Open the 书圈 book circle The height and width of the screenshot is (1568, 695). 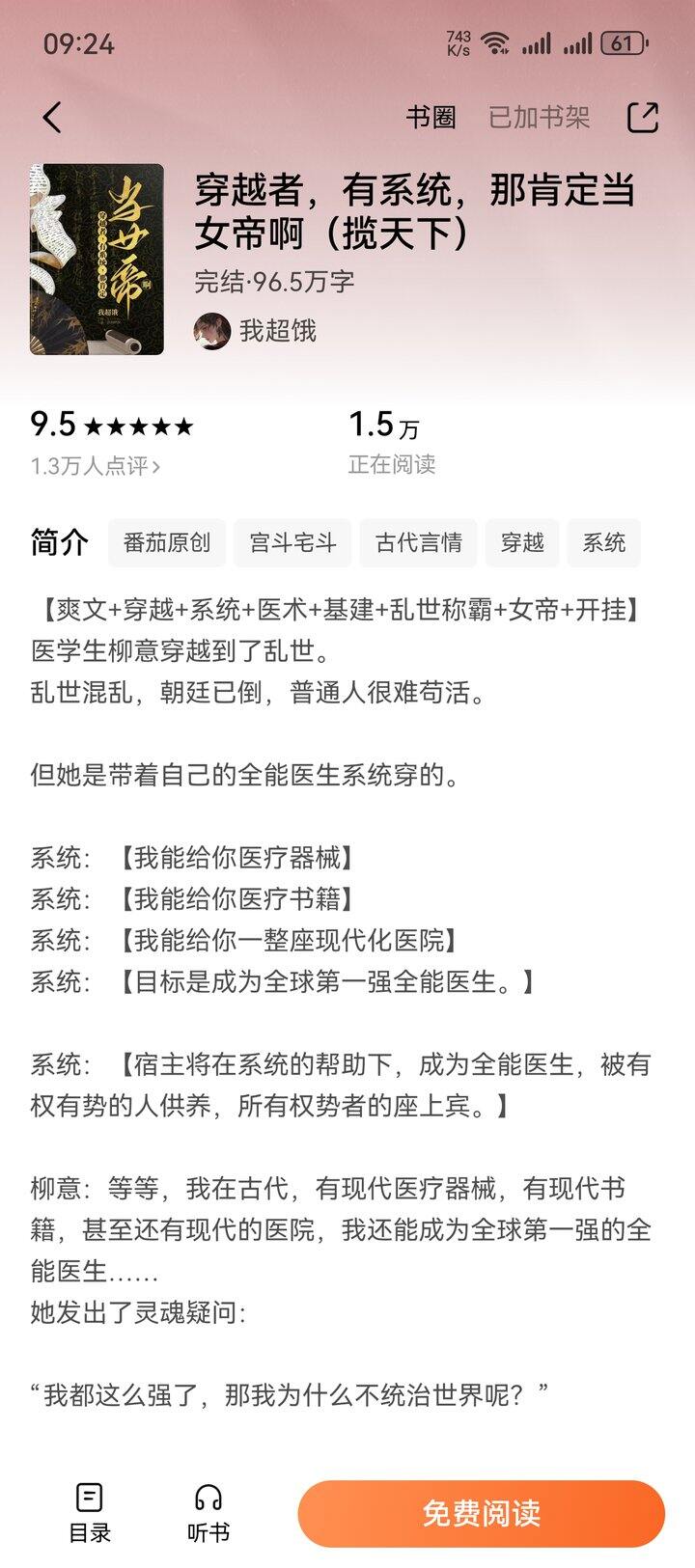click(x=431, y=118)
